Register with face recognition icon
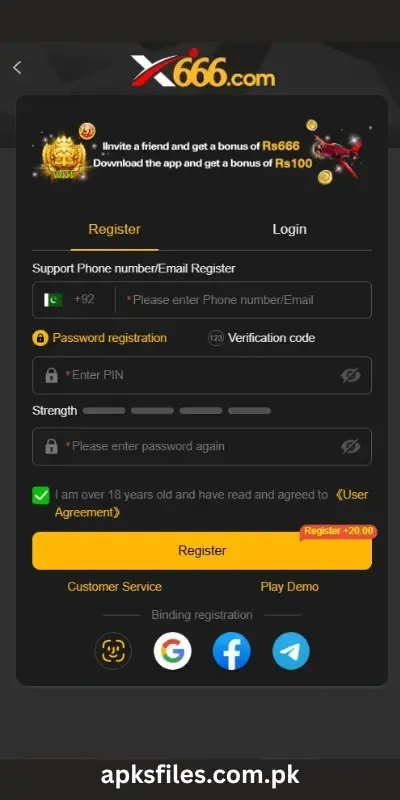400x800 pixels. 113,651
